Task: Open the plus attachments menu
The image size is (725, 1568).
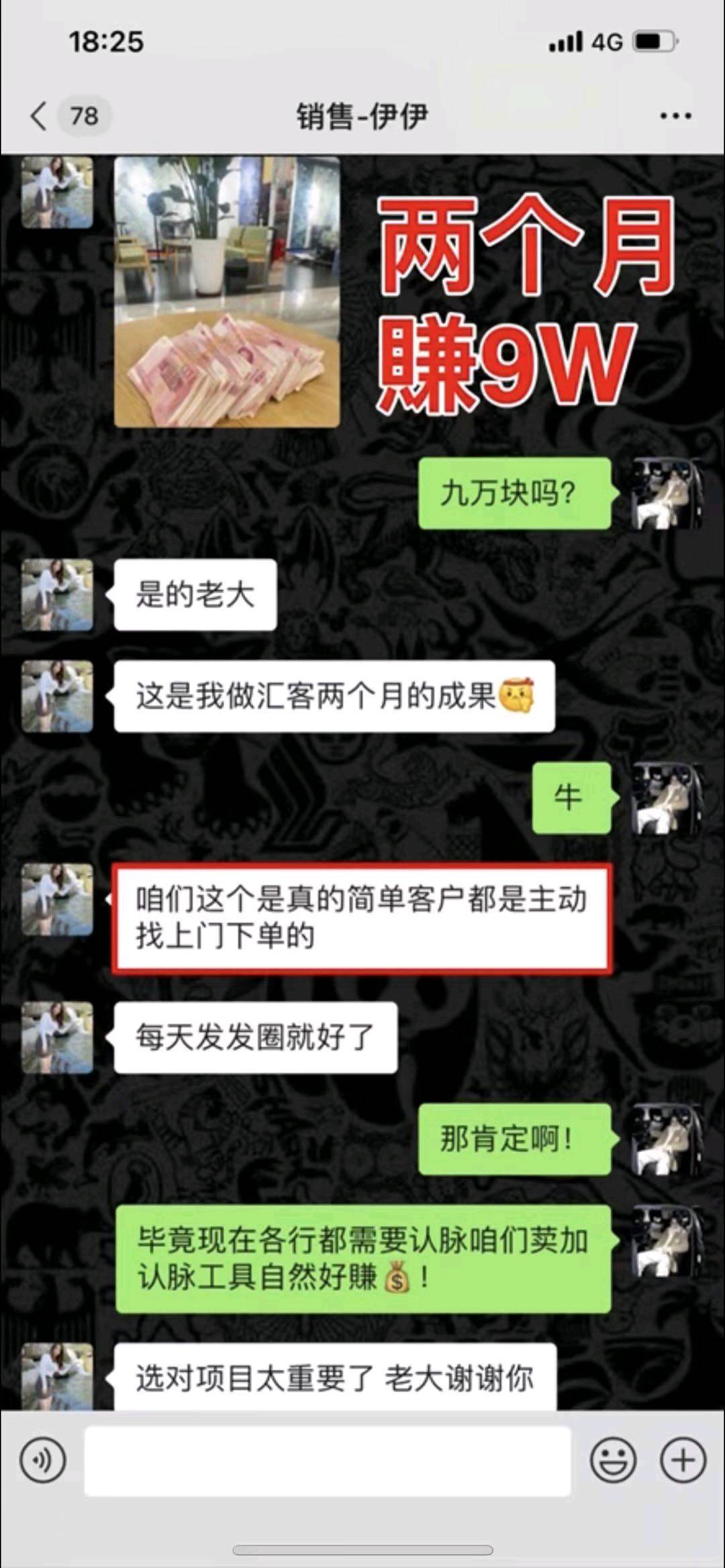Action: point(683,1460)
